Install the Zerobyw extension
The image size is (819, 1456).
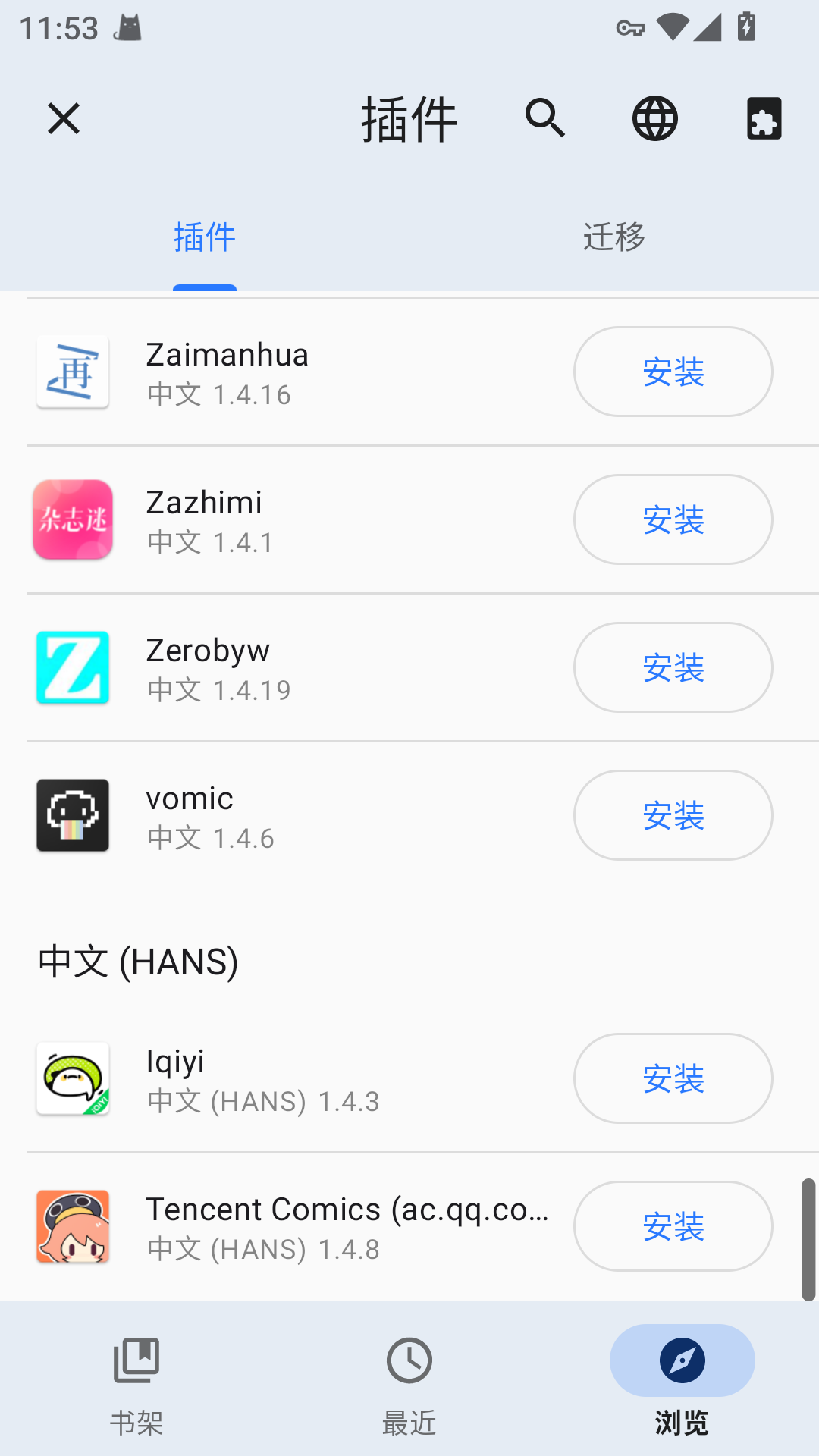pos(673,667)
